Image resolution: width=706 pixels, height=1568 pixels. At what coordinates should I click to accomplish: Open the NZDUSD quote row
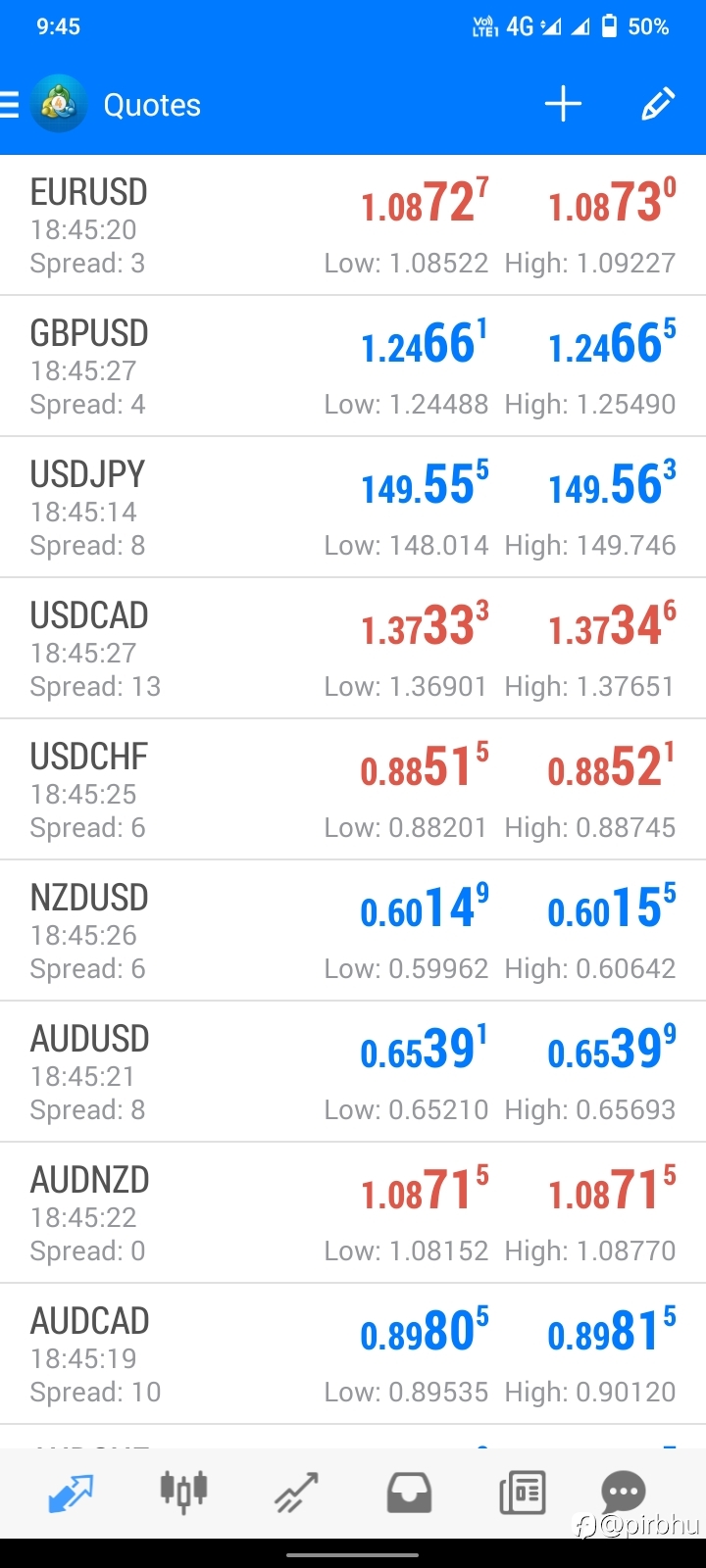click(353, 930)
